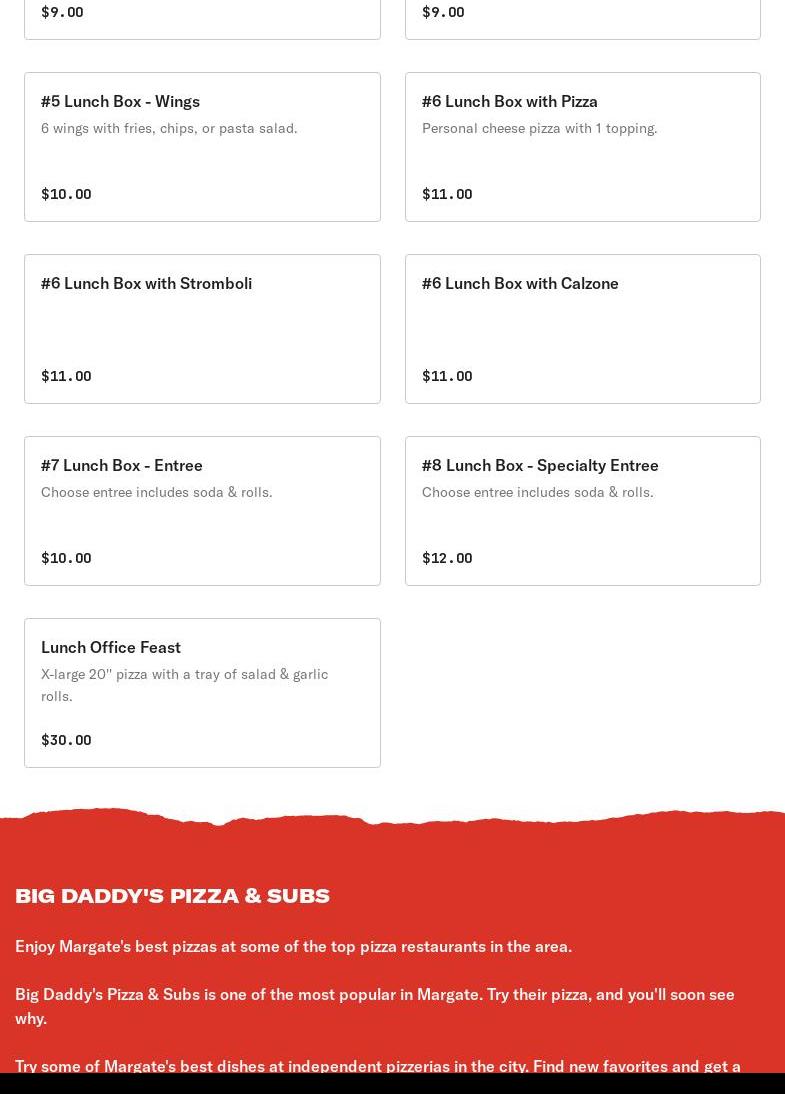Open #6 Lunch Box with Calzone
Image resolution: width=785 pixels, height=1094 pixels.
click(x=582, y=329)
